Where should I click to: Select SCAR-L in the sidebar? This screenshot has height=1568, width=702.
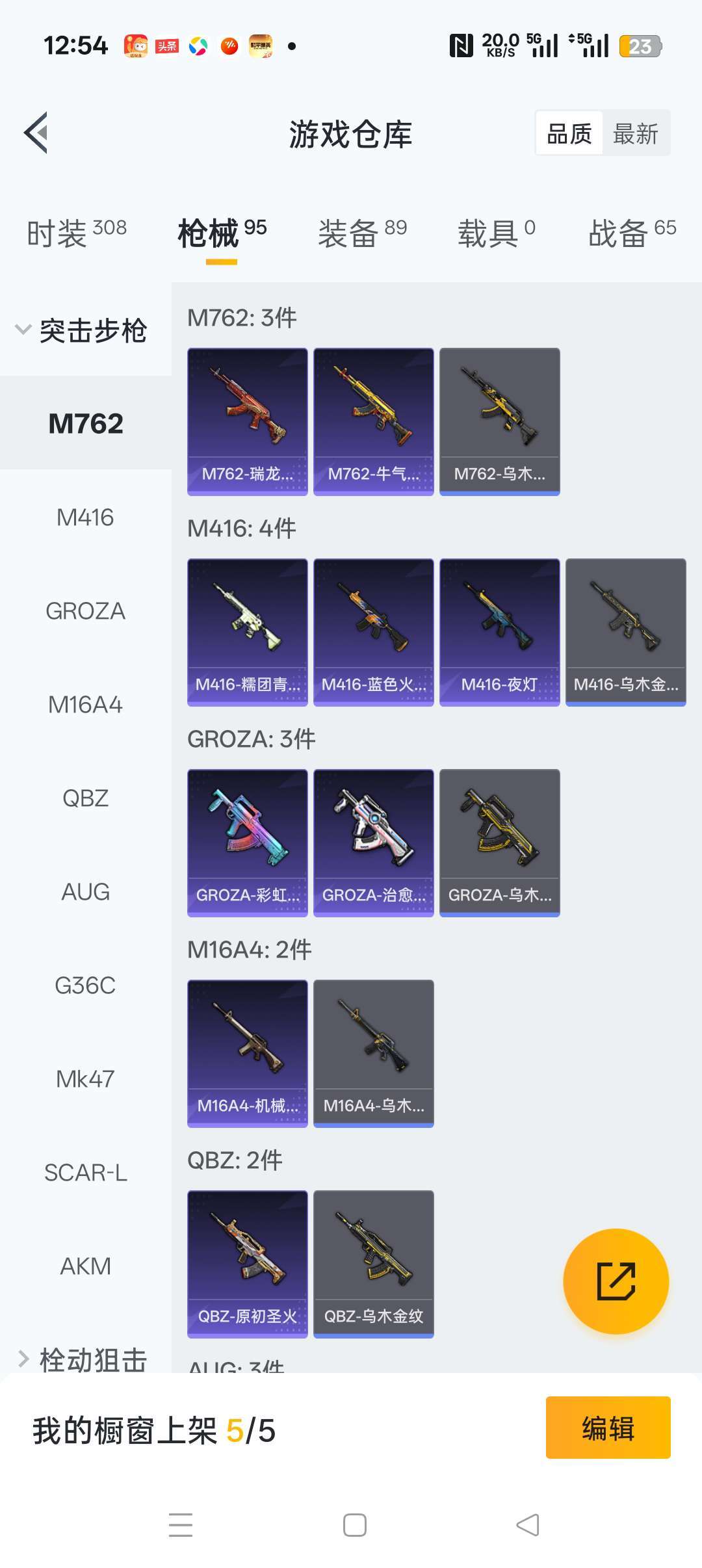click(x=85, y=1173)
